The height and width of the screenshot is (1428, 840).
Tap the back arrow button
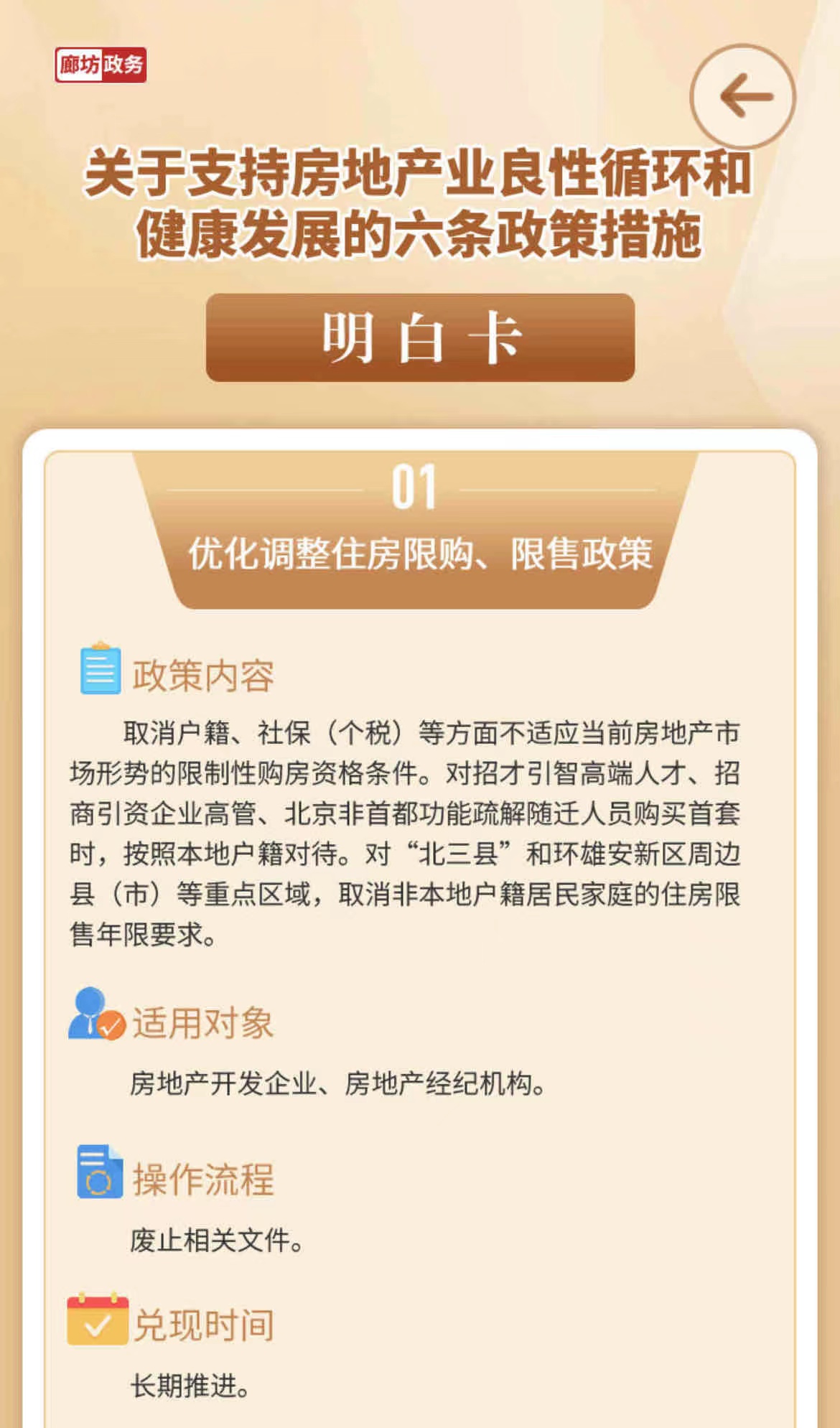click(x=743, y=96)
